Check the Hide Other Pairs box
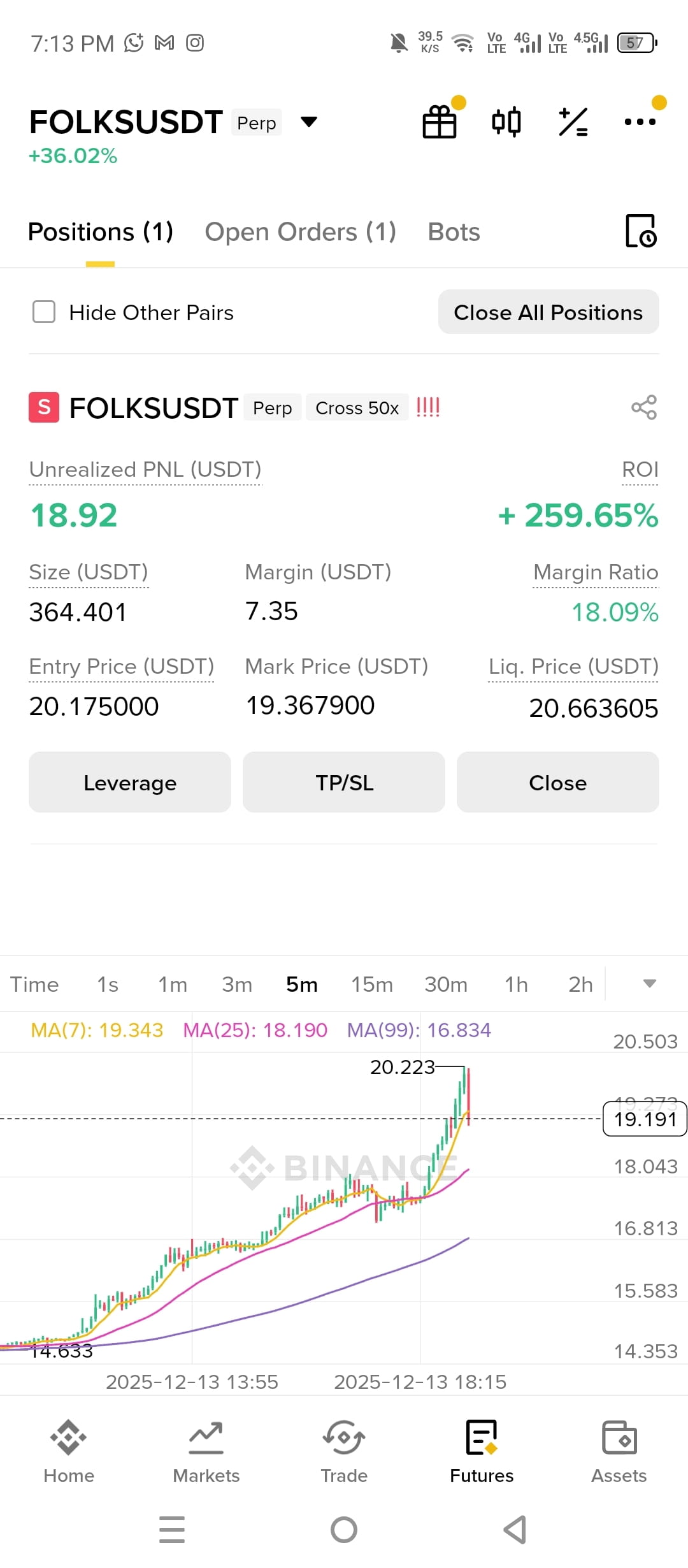Viewport: 688px width, 1568px height. pyautogui.click(x=44, y=312)
